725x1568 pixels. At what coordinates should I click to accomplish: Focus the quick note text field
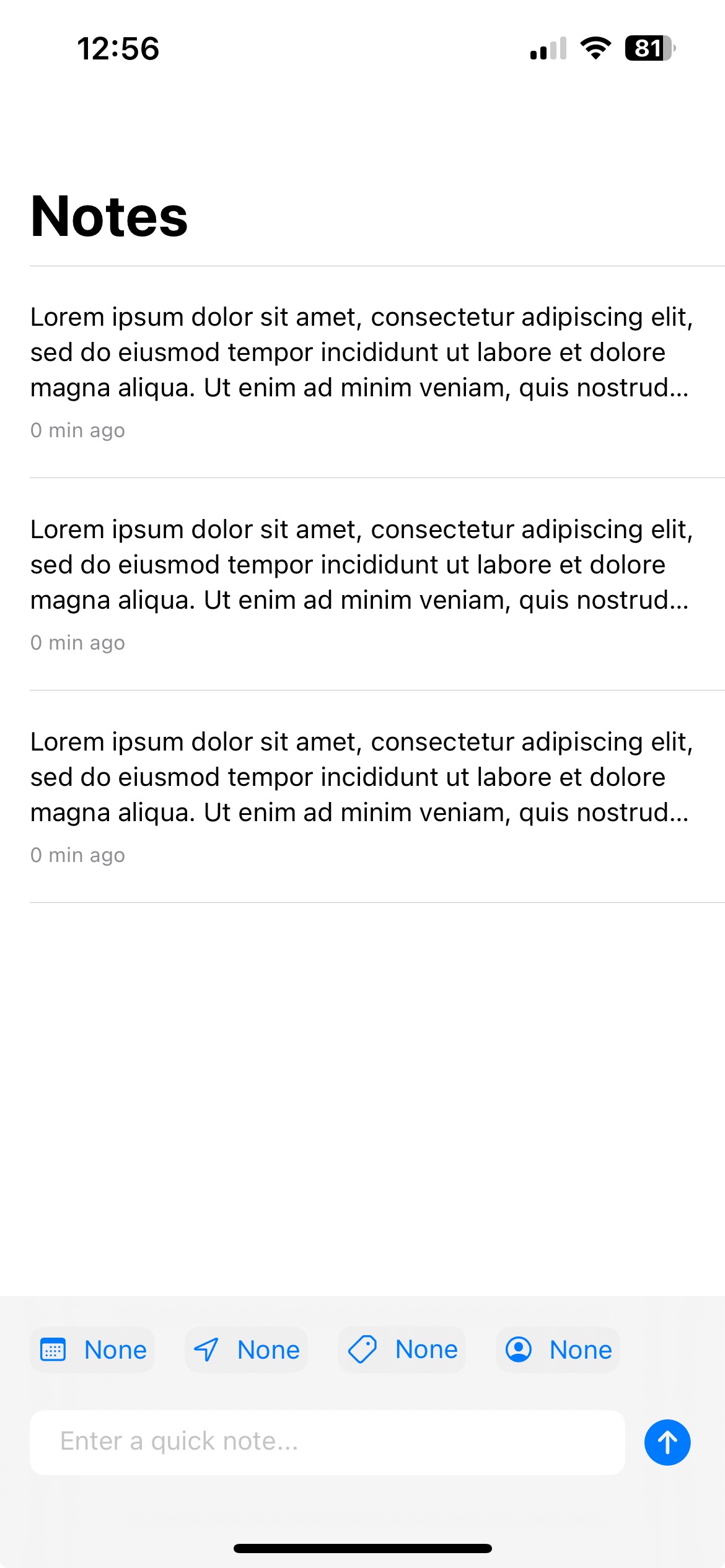327,1442
